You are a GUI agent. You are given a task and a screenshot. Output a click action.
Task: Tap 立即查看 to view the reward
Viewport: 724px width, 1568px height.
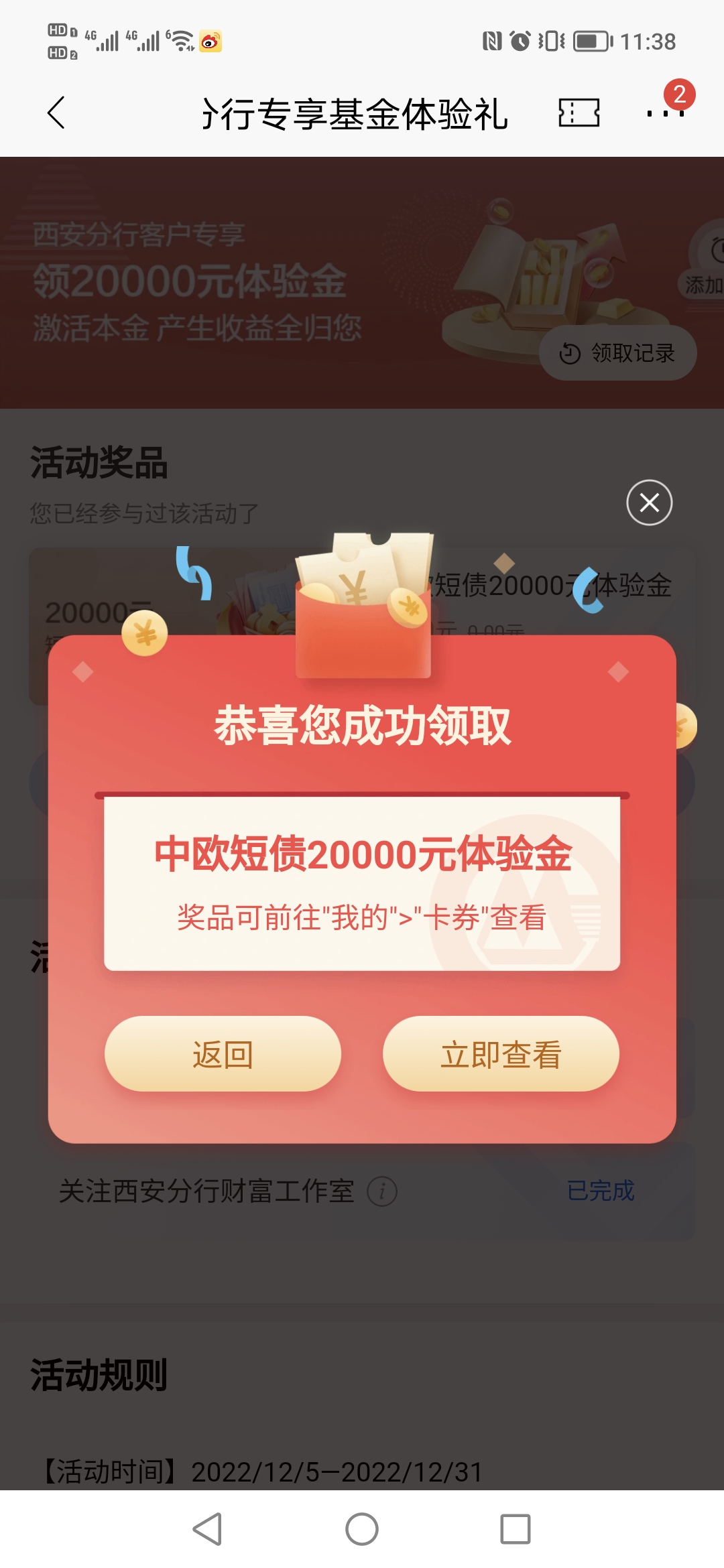click(501, 1053)
